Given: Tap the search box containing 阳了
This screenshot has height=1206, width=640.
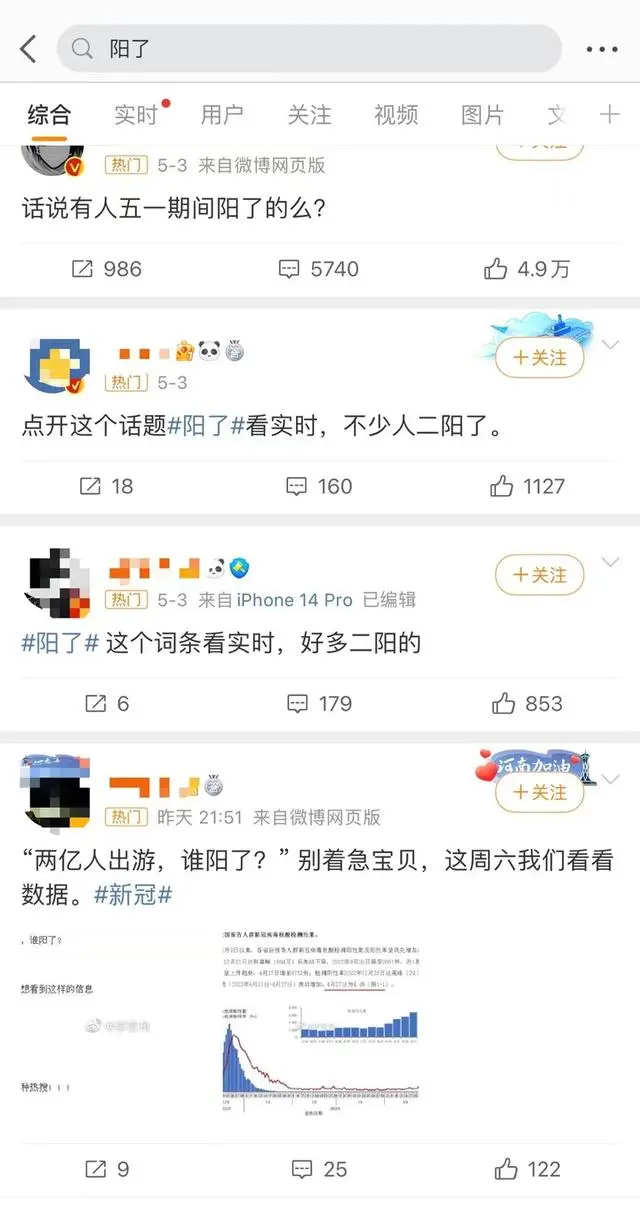Looking at the screenshot, I should (x=309, y=48).
